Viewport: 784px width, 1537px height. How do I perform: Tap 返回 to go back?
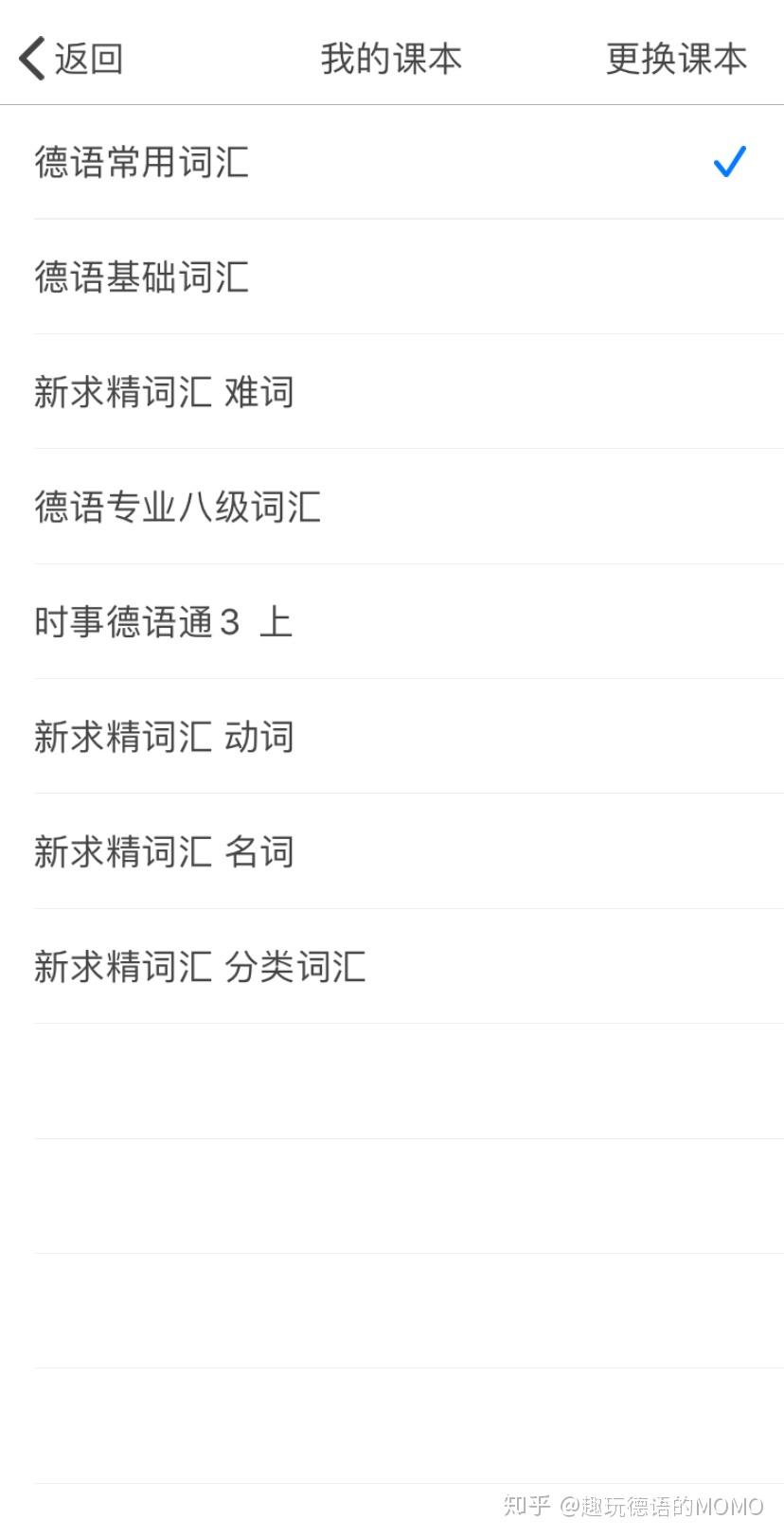72,59
